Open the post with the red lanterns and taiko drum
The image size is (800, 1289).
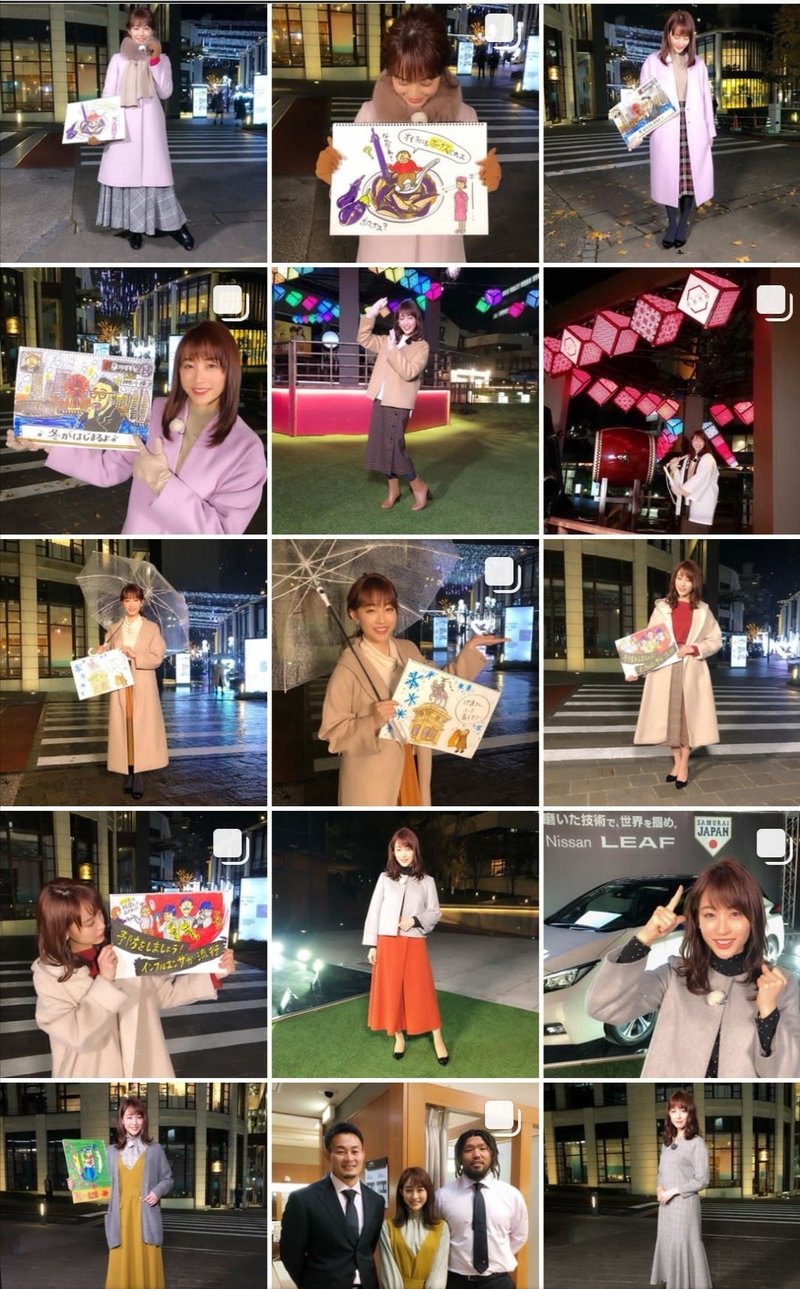(x=672, y=400)
